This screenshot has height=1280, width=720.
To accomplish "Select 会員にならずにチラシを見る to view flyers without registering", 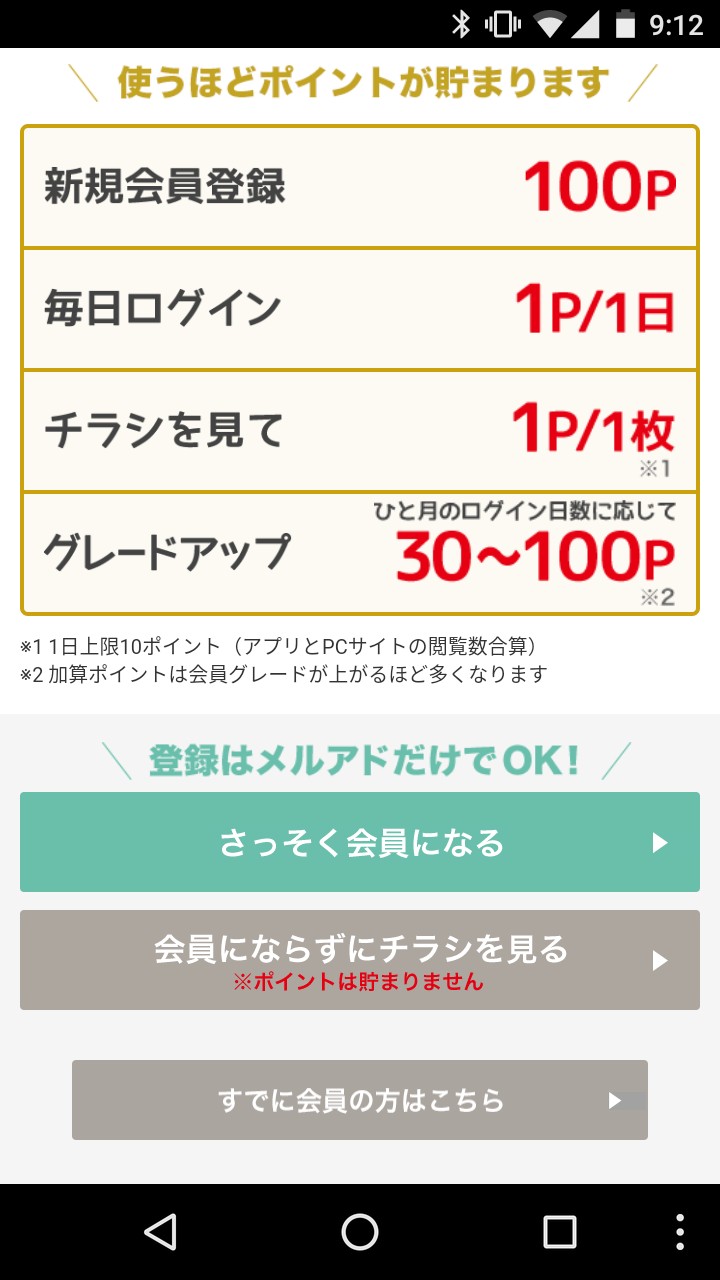I will (360, 960).
